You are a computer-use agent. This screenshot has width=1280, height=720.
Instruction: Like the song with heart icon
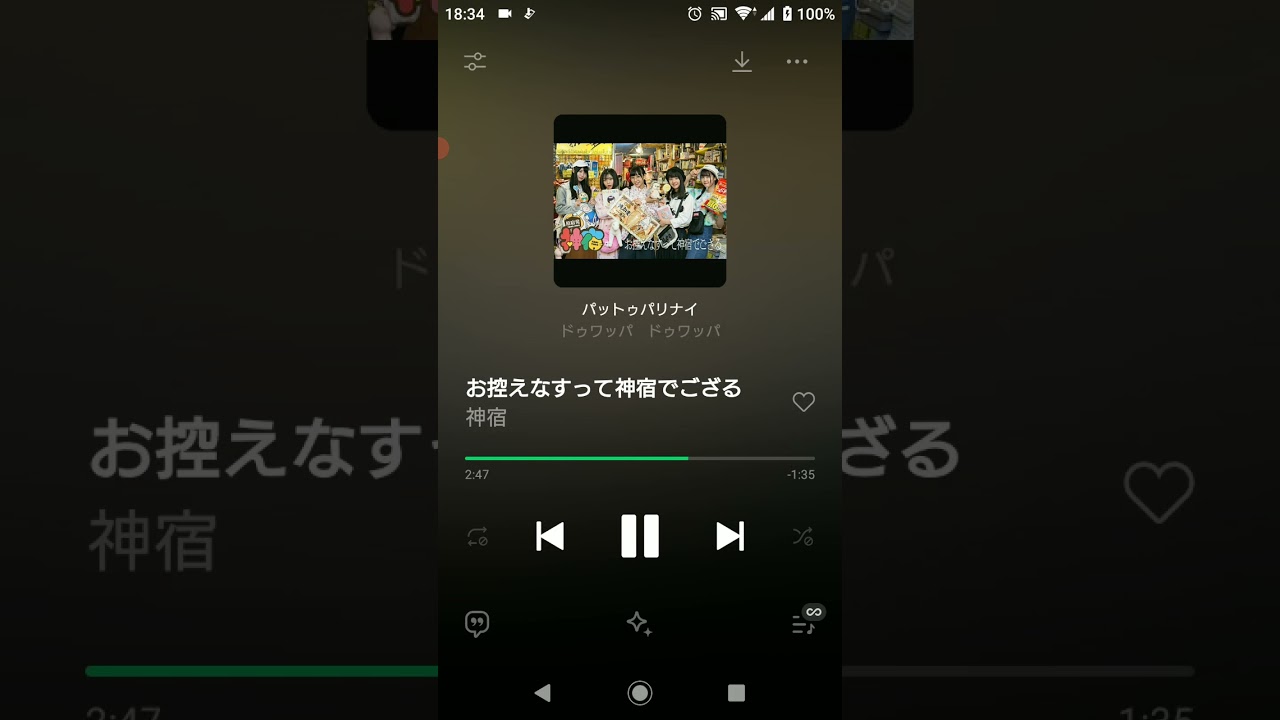[x=803, y=402]
